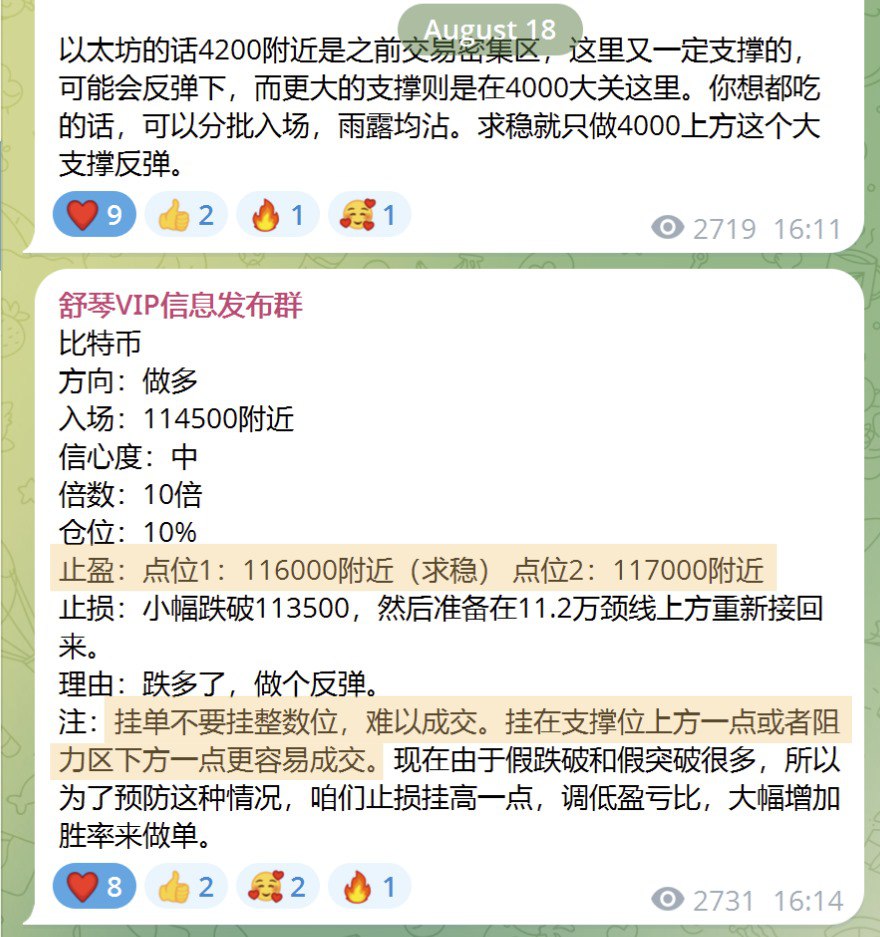The height and width of the screenshot is (937, 880).
Task: Add a fire reaction to the 16:14 Bitcoin post
Action: tap(369, 886)
